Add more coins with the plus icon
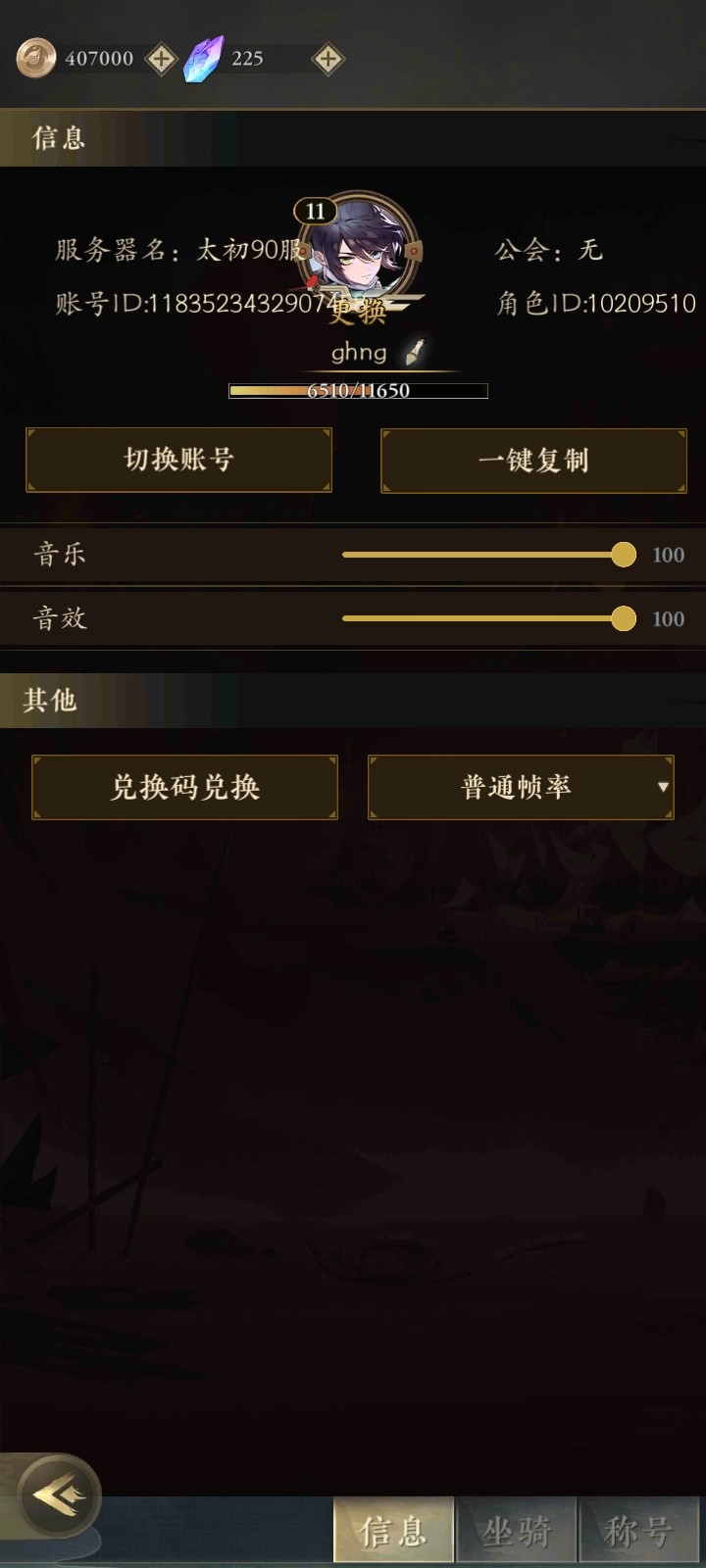706x1568 pixels. point(161,59)
